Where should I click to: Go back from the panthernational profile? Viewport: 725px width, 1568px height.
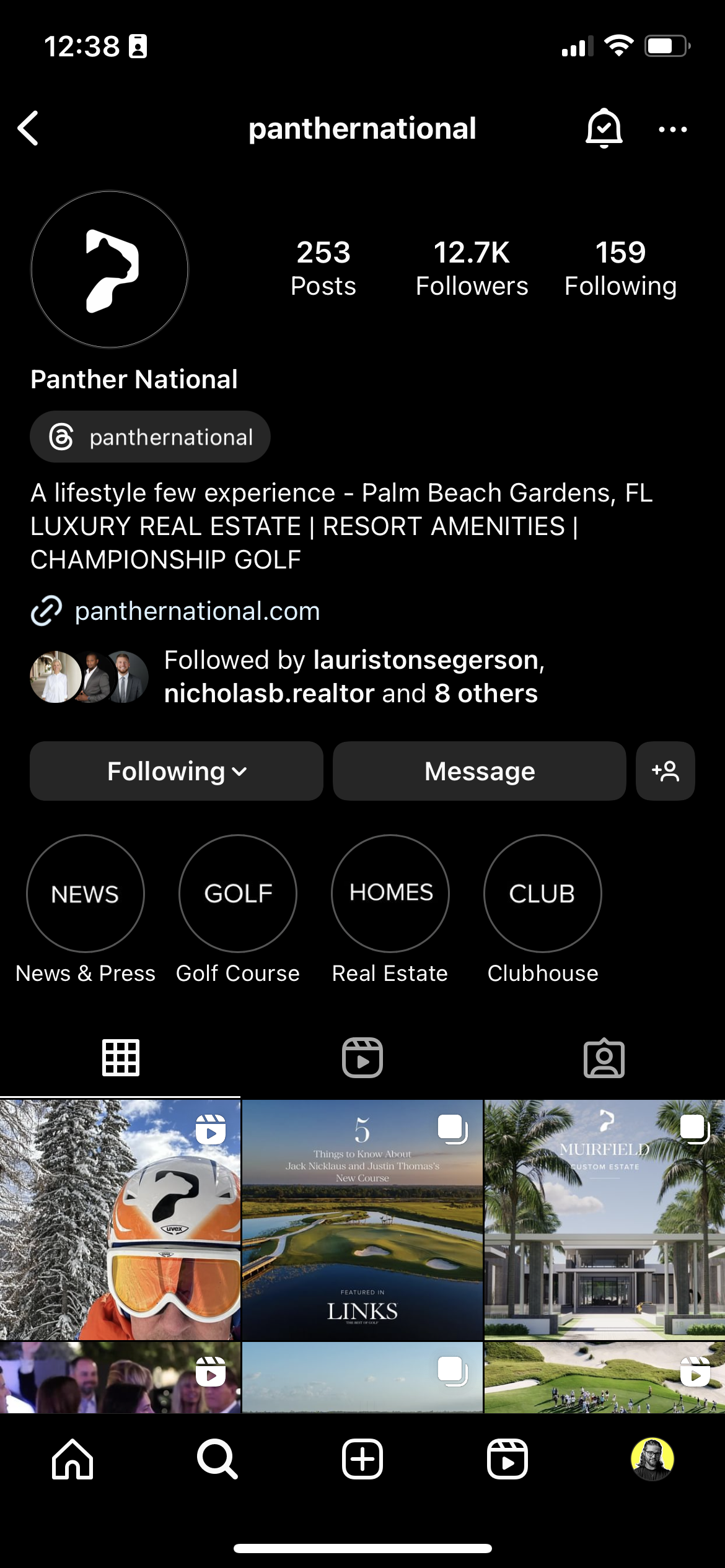29,128
